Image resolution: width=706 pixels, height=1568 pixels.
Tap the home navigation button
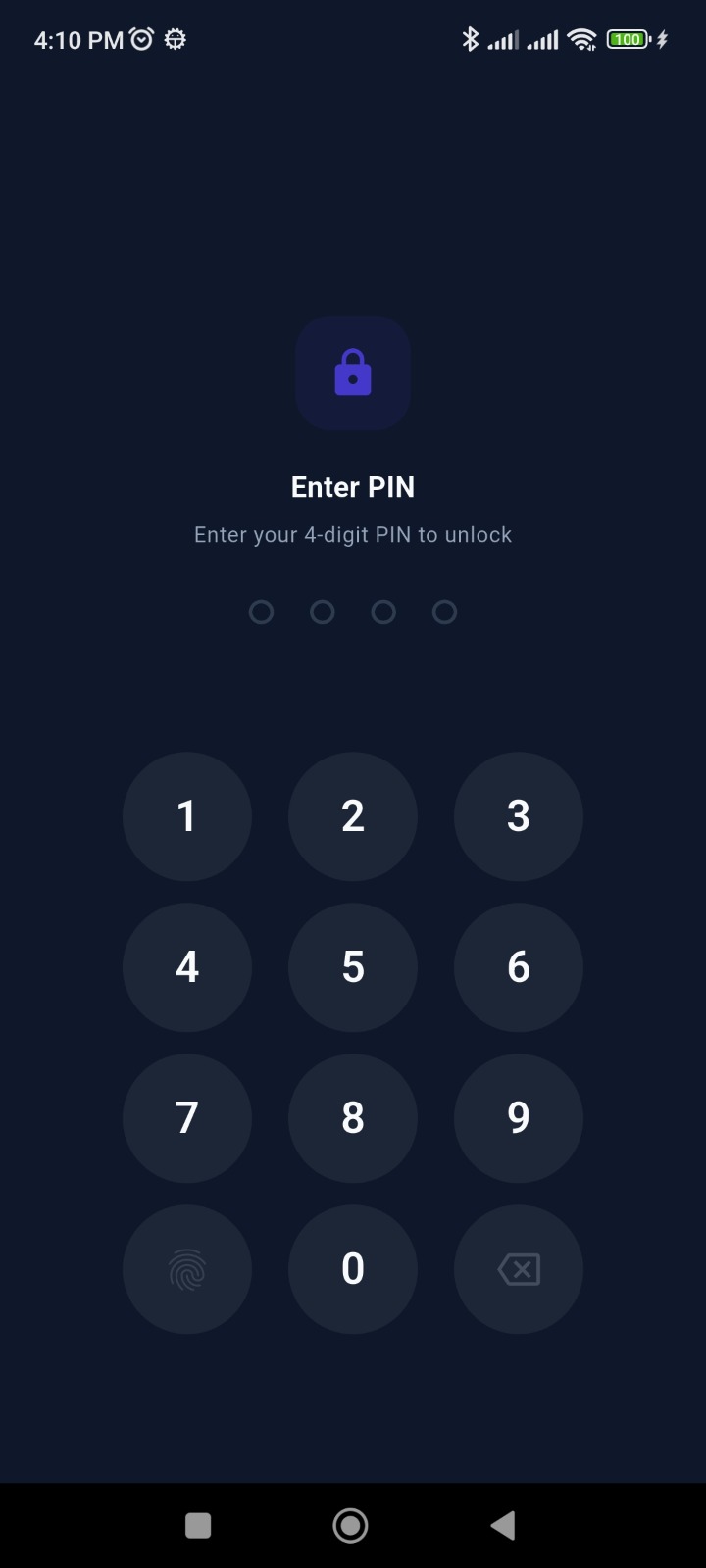coord(350,1525)
